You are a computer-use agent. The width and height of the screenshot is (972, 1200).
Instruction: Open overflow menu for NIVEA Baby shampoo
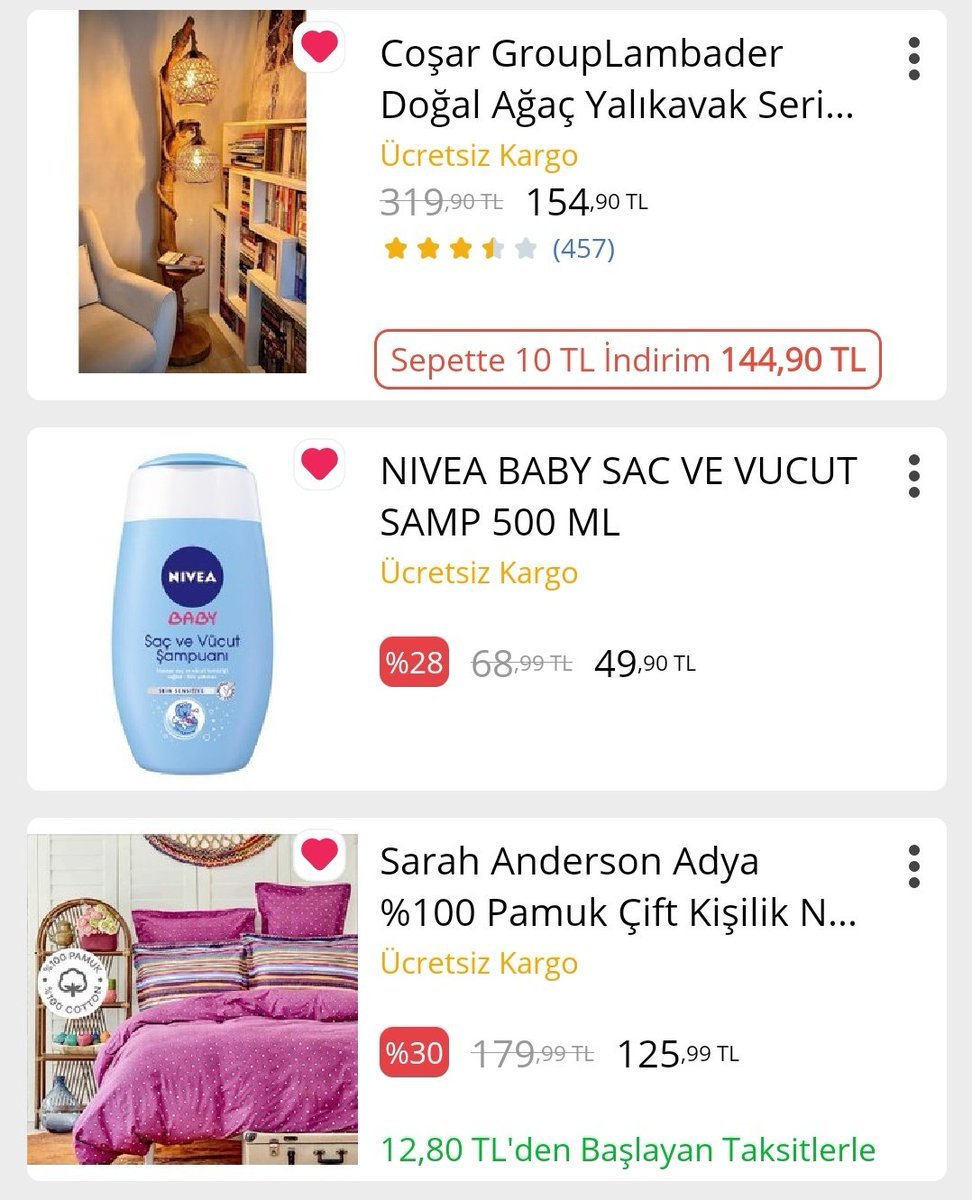913,476
